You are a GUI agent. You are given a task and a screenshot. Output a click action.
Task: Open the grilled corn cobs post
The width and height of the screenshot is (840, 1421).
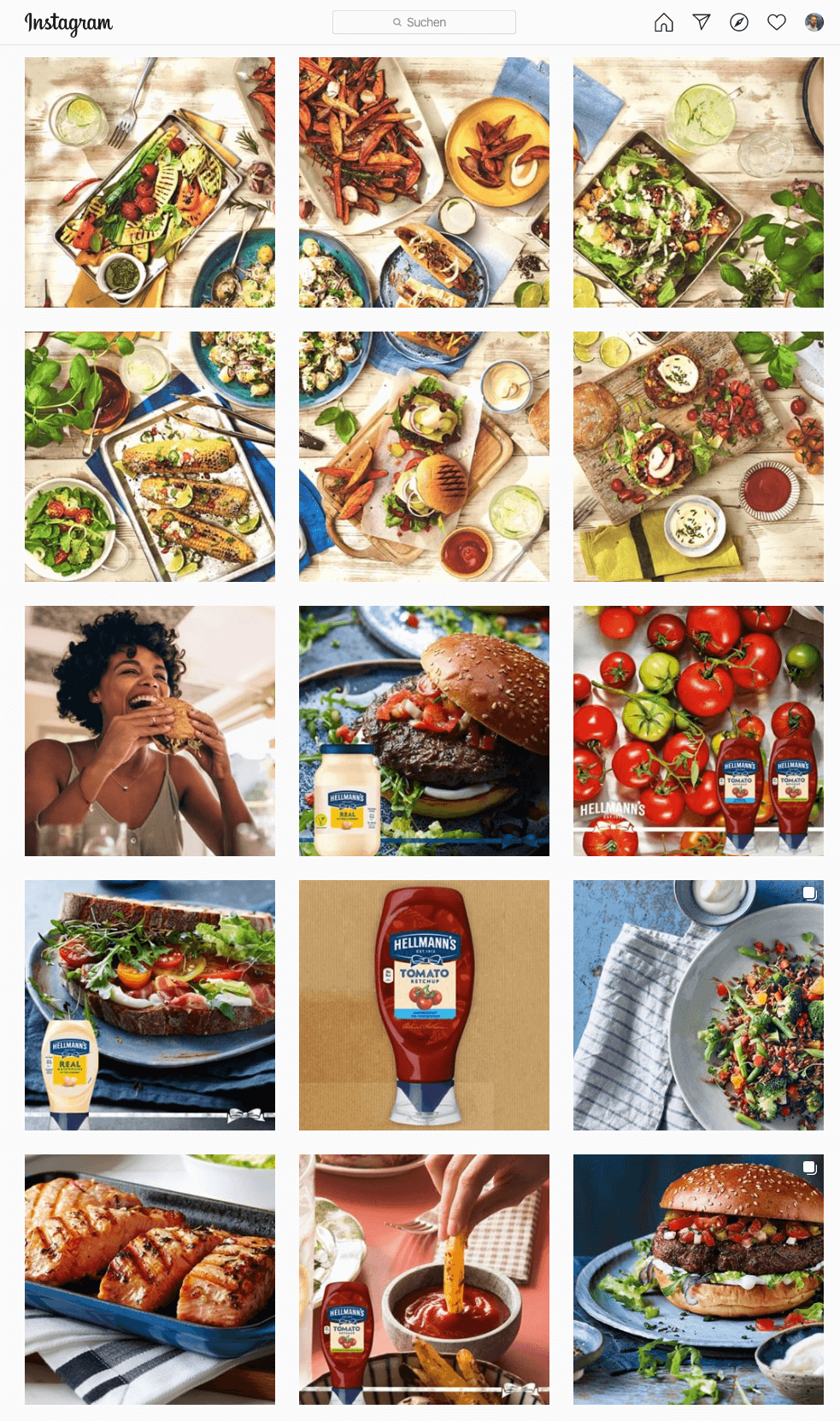click(x=150, y=456)
